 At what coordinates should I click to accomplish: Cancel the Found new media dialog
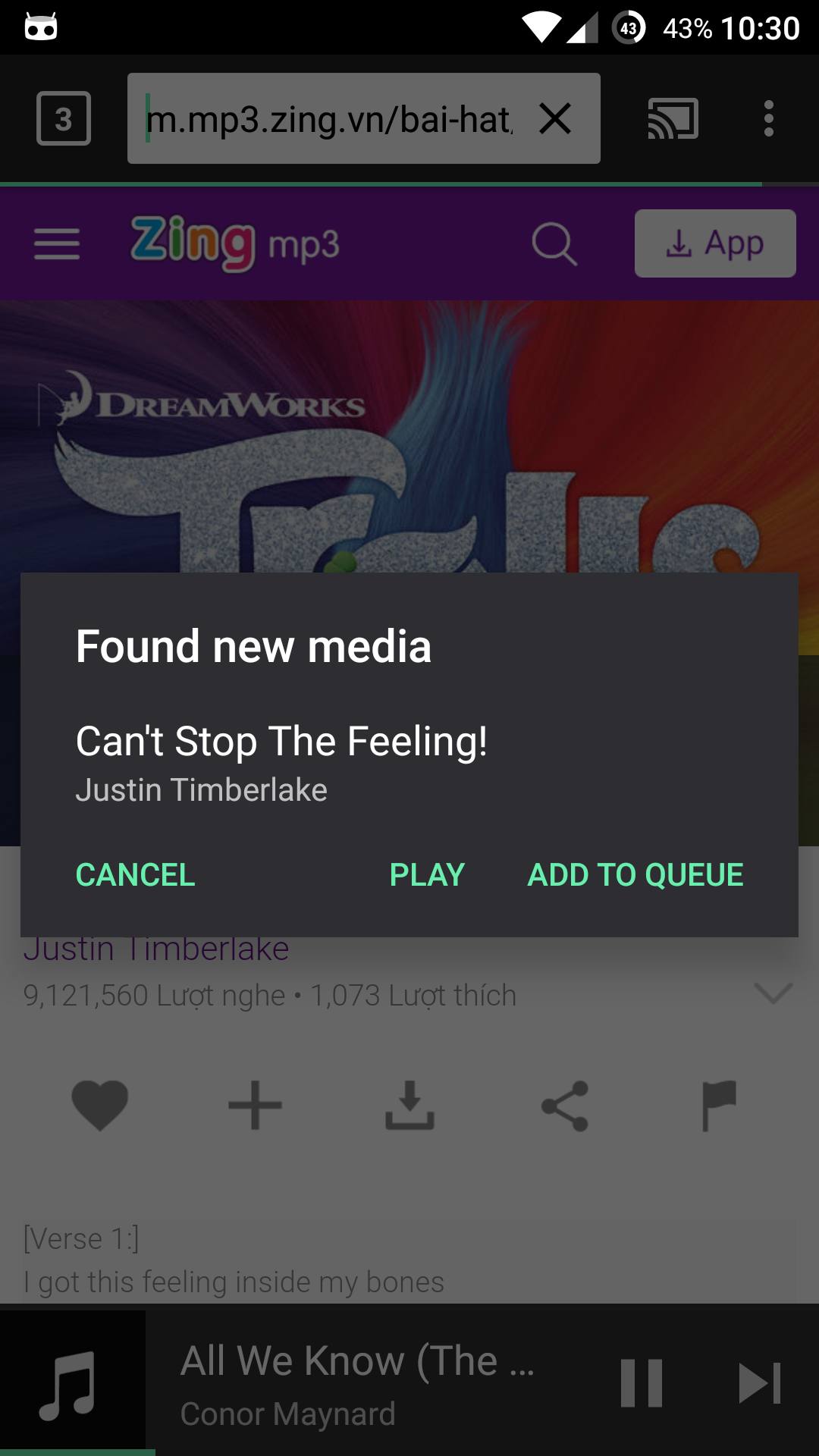pyautogui.click(x=136, y=875)
